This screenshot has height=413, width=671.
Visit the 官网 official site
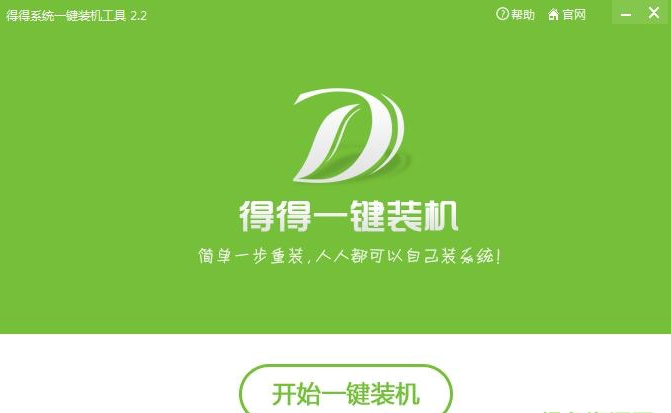[x=567, y=15]
